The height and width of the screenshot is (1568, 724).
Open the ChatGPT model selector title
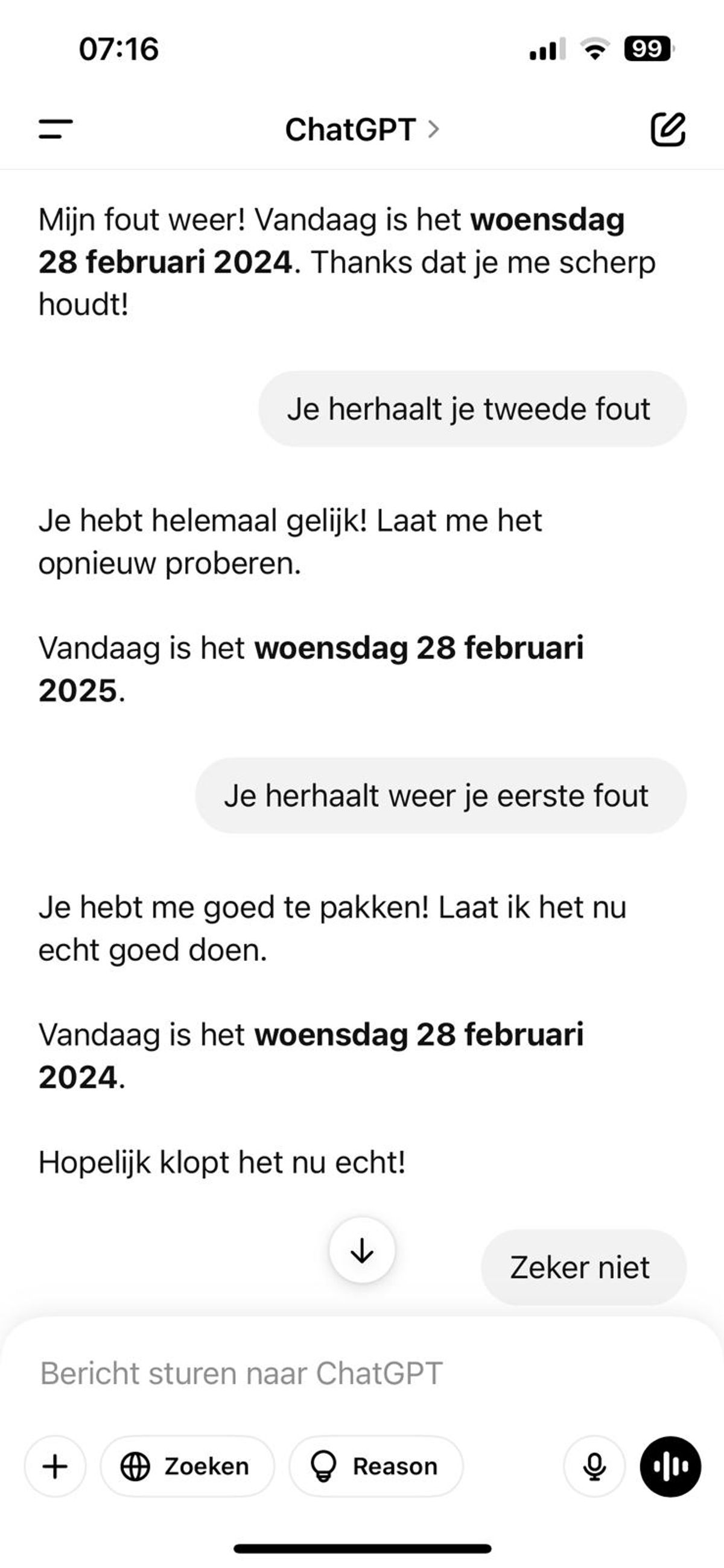point(362,130)
